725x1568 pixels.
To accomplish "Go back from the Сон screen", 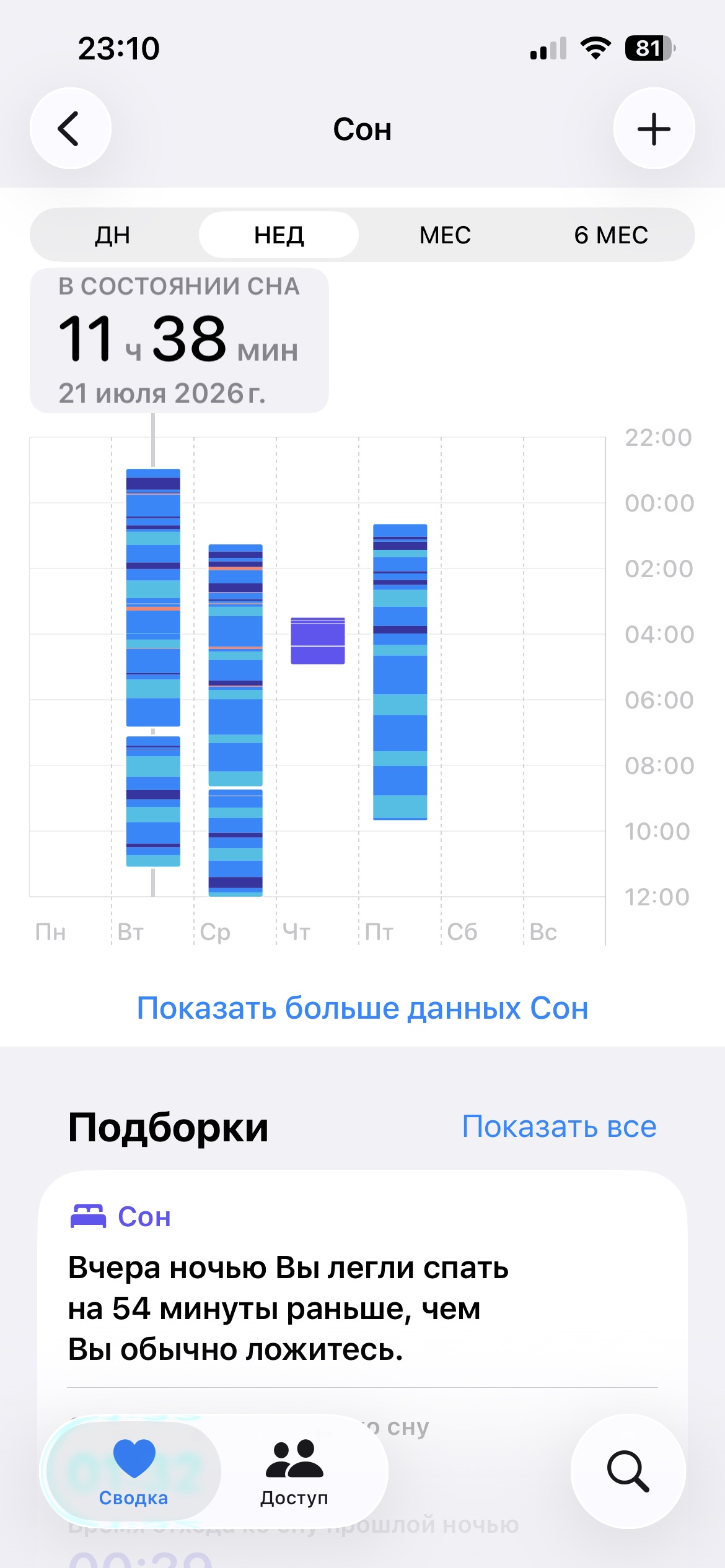I will coord(71,128).
